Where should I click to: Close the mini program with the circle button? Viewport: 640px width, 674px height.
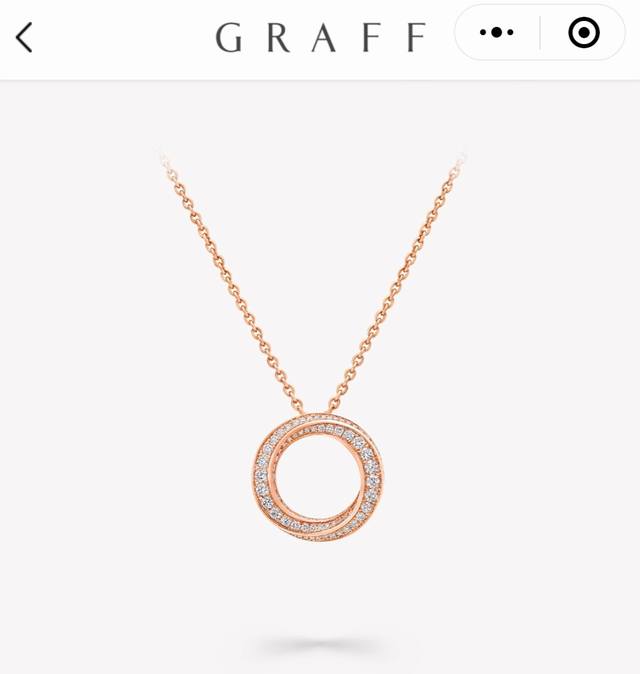pos(584,33)
